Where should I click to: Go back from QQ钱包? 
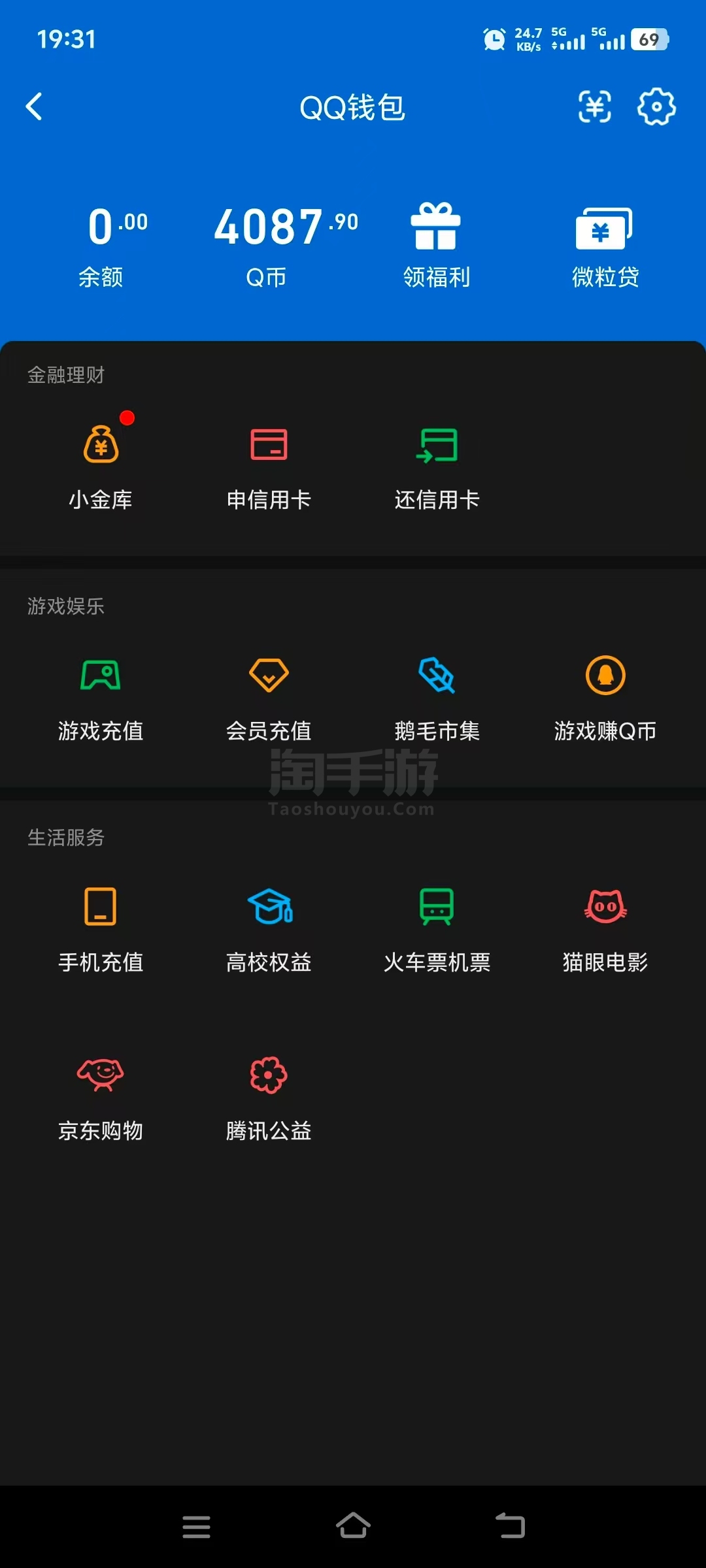pyautogui.click(x=34, y=107)
